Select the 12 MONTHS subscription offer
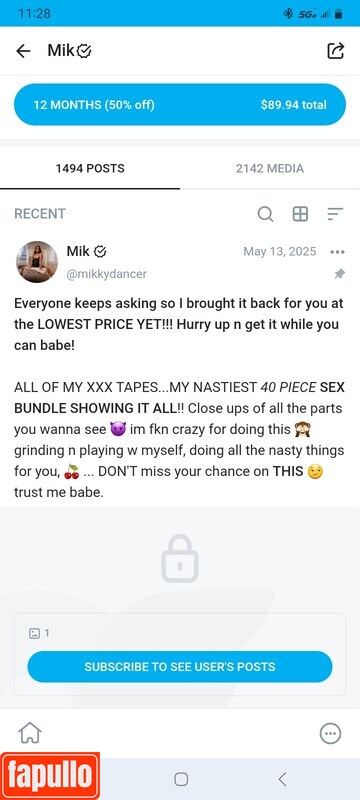The width and height of the screenshot is (360, 800). point(180,105)
